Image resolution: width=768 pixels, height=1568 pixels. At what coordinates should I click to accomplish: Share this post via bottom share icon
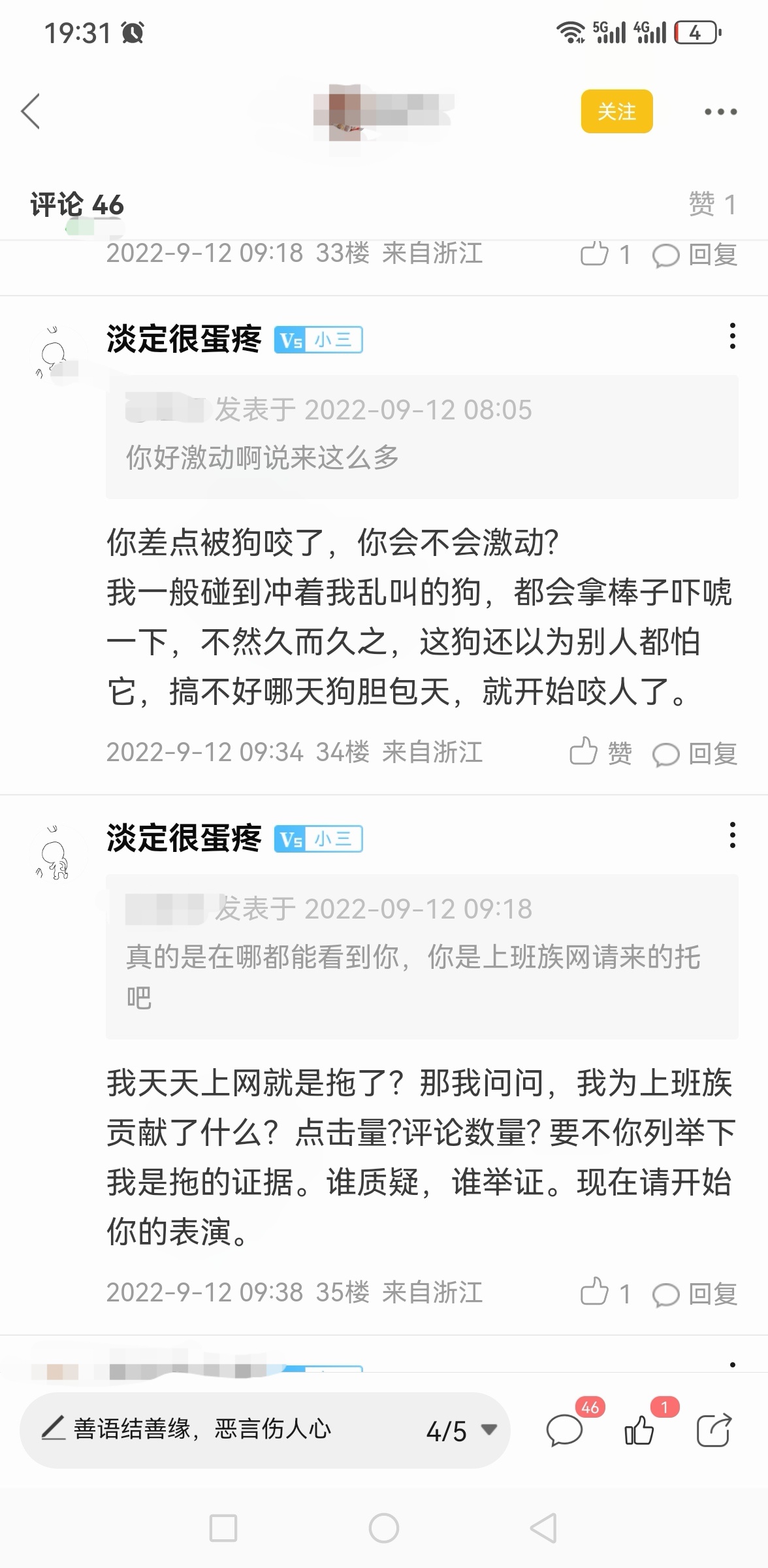click(714, 1431)
